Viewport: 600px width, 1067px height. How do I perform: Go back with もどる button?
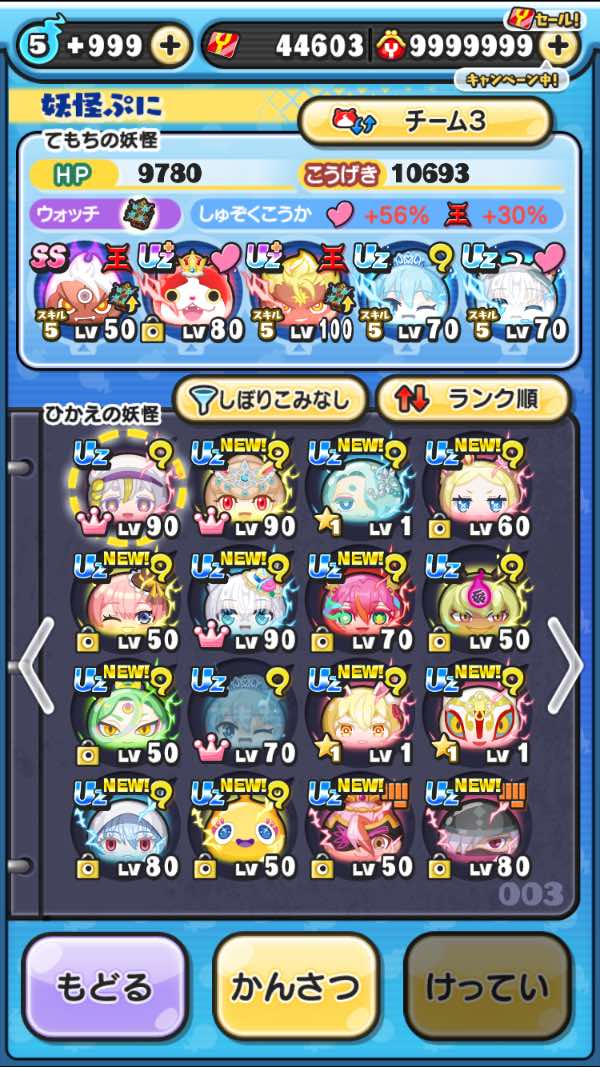[105, 987]
